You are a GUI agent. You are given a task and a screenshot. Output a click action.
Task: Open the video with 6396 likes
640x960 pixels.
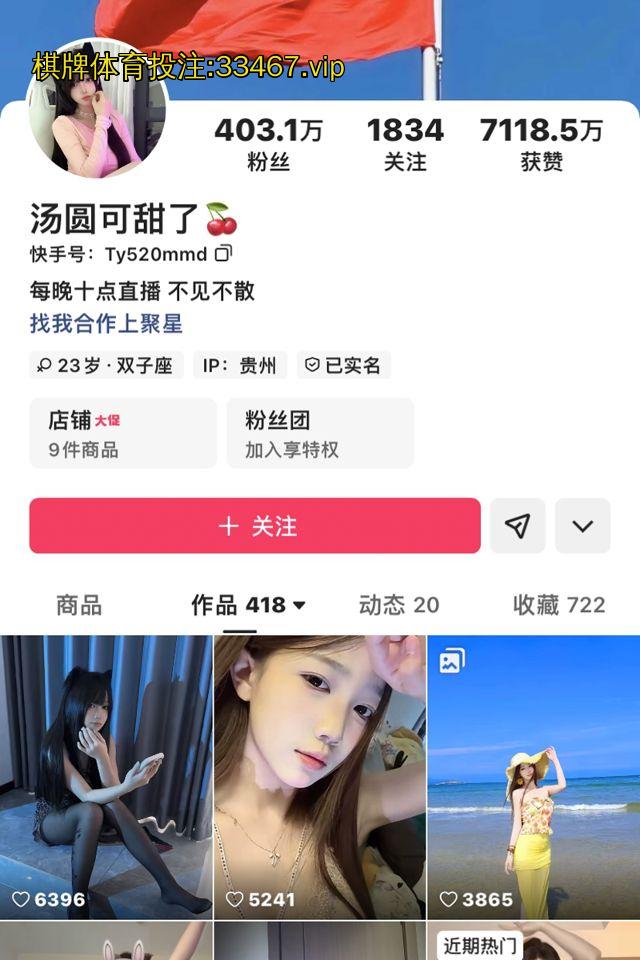pos(106,775)
